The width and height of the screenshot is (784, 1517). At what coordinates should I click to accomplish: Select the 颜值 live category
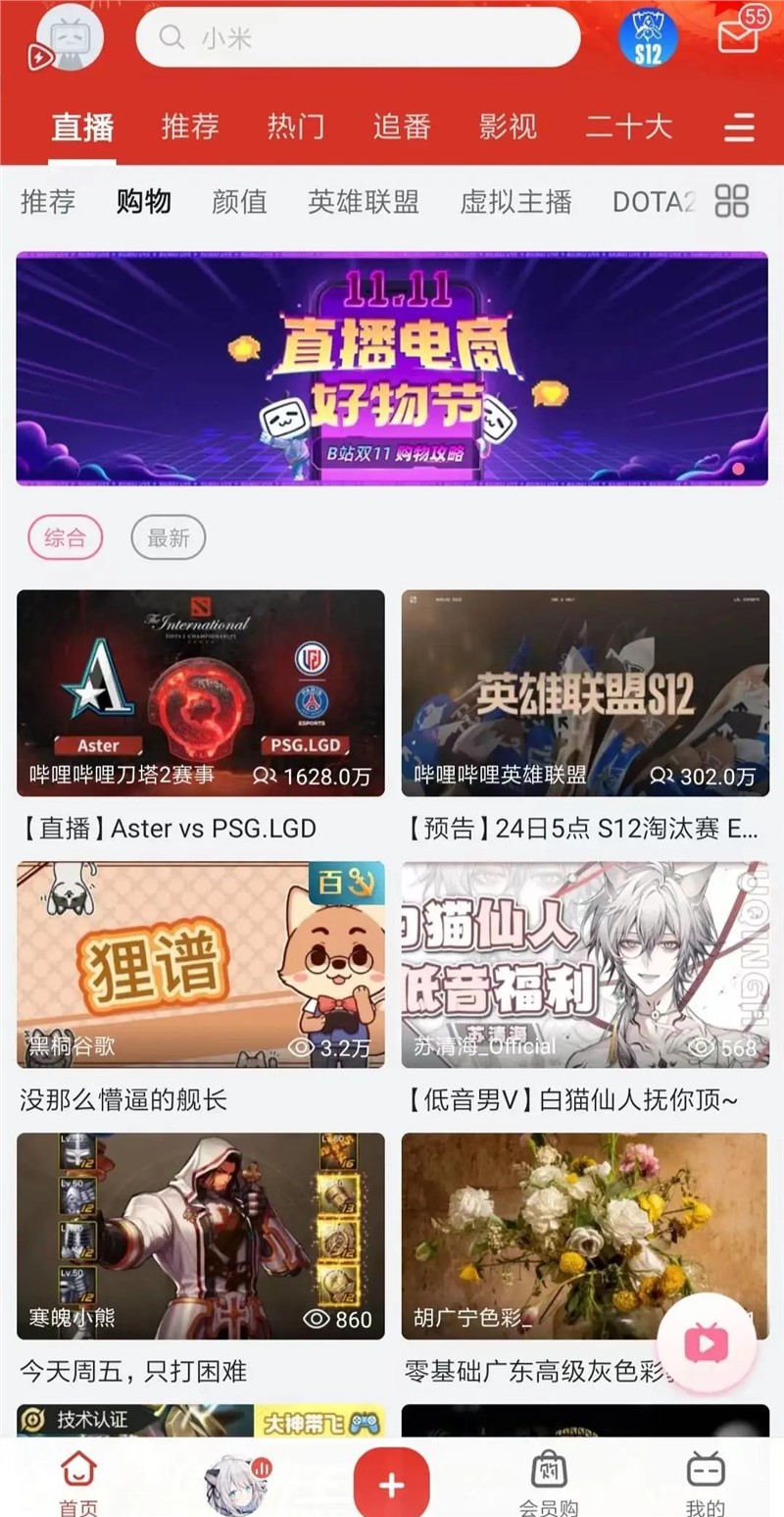[x=239, y=202]
